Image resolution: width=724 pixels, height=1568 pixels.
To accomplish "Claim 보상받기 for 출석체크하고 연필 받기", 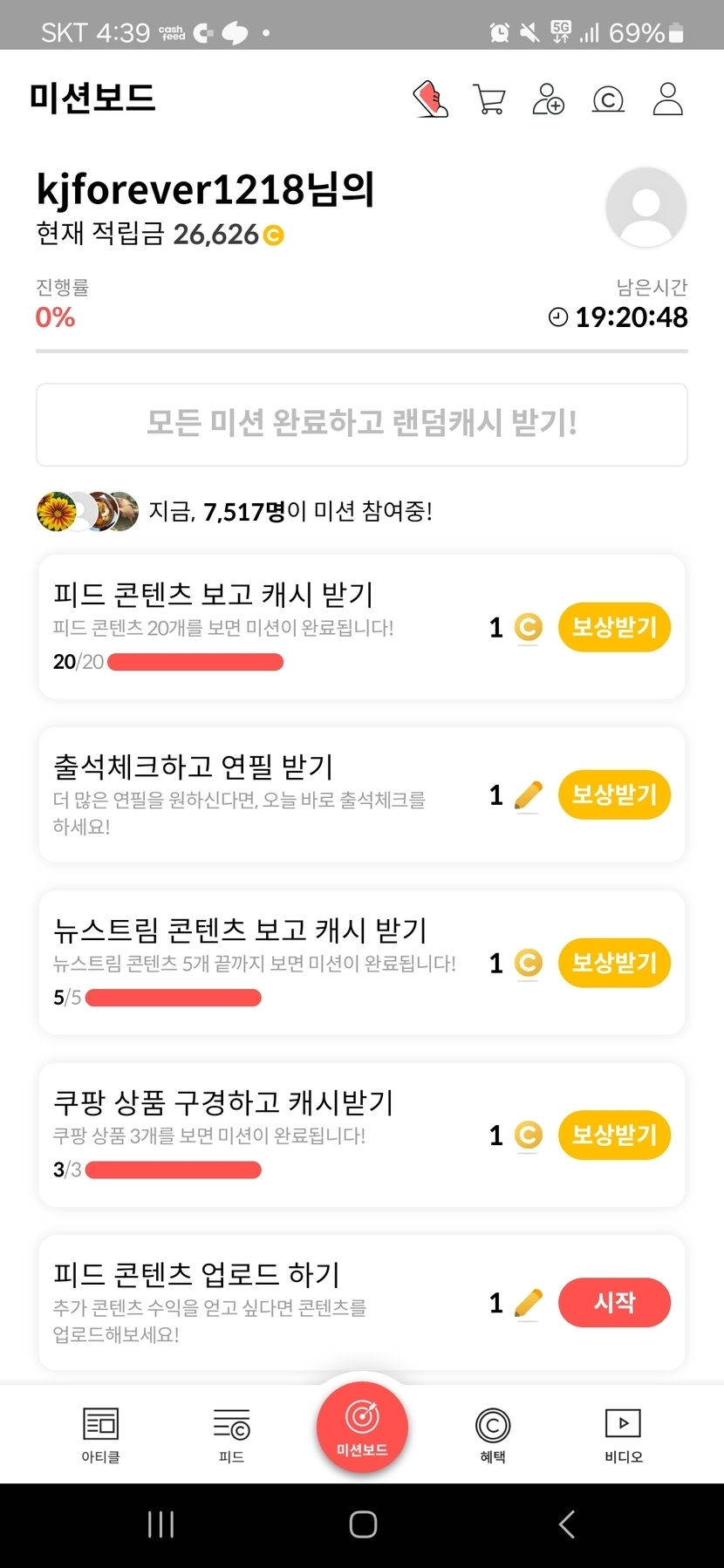I will pos(614,794).
